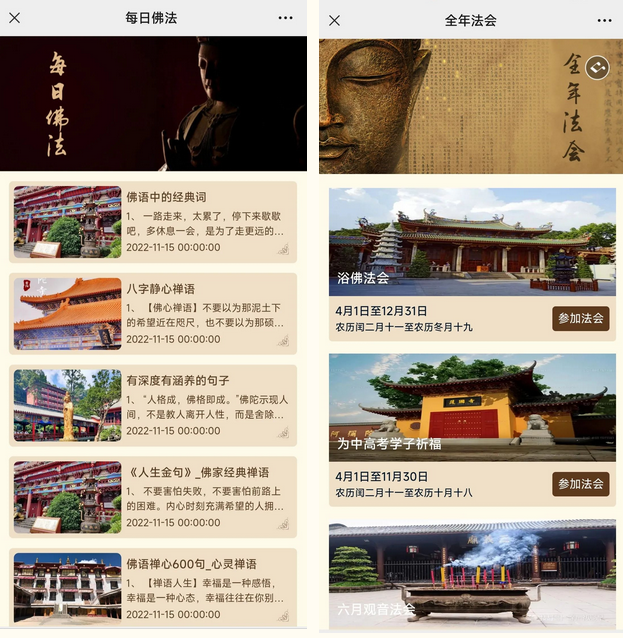Close the 全年法会 page

(334, 20)
